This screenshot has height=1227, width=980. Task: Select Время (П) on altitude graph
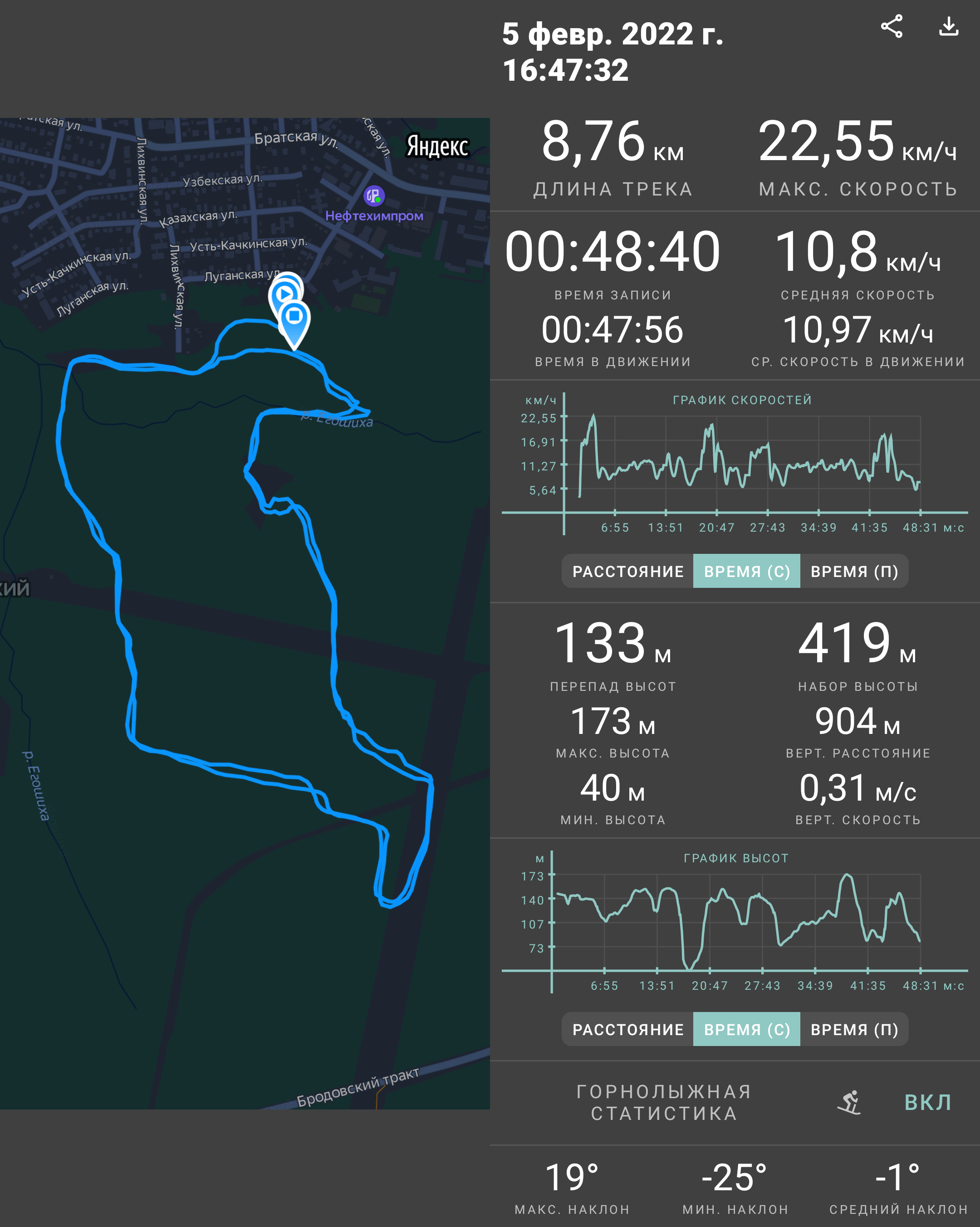(x=854, y=1029)
